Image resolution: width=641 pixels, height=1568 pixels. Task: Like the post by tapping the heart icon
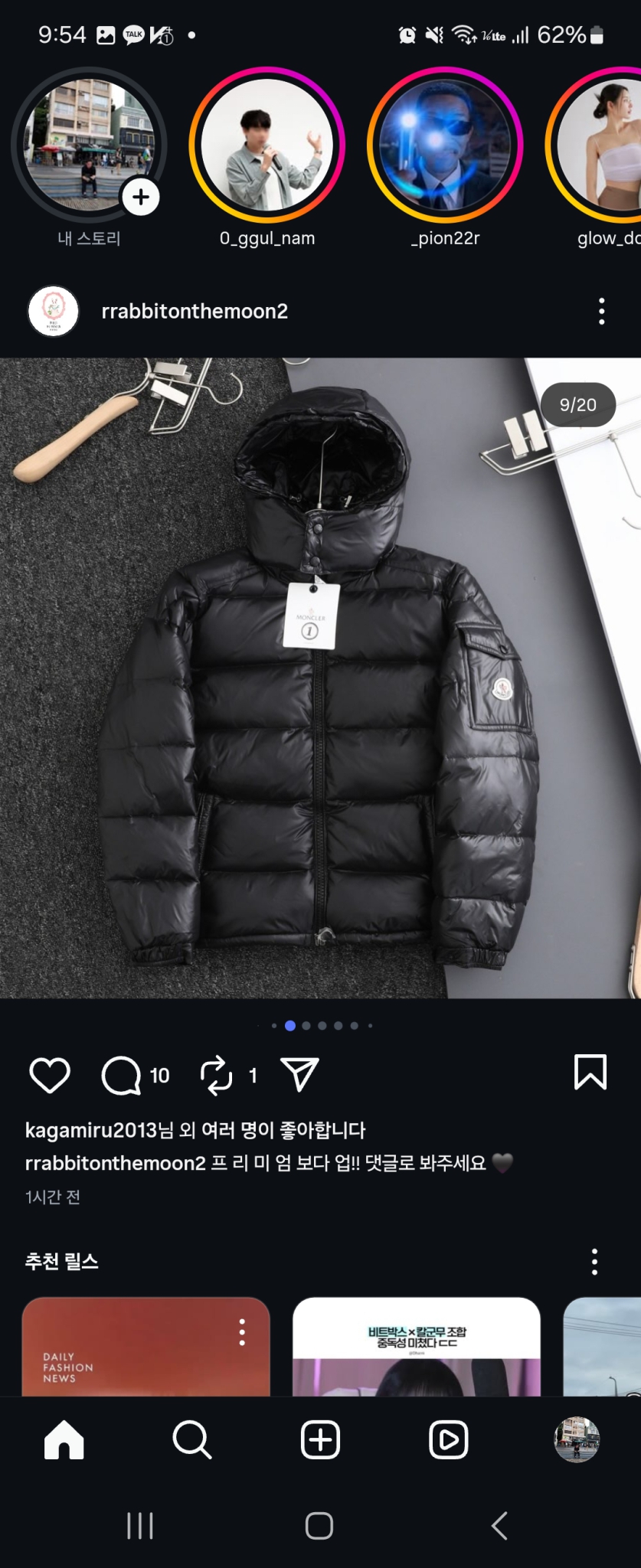pos(48,1074)
